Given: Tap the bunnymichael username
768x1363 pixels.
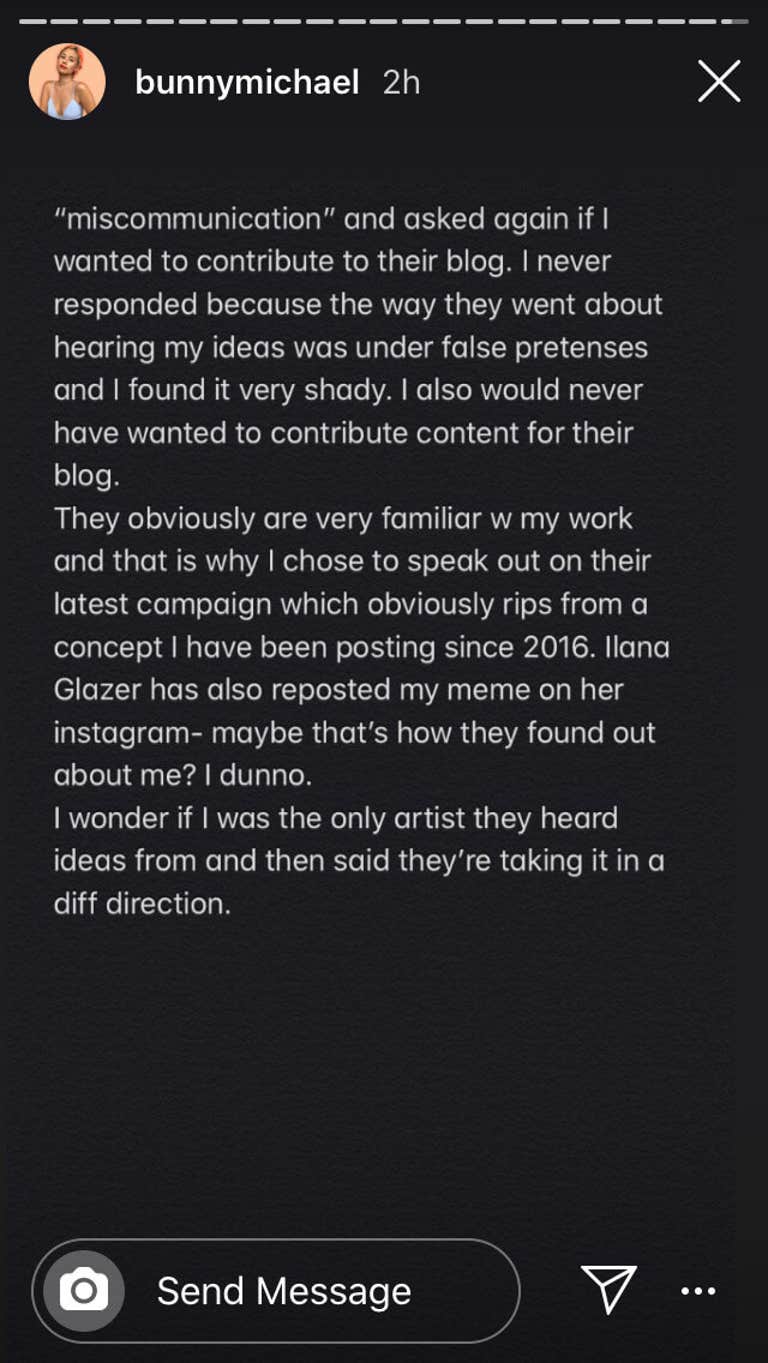Looking at the screenshot, I should pos(247,82).
